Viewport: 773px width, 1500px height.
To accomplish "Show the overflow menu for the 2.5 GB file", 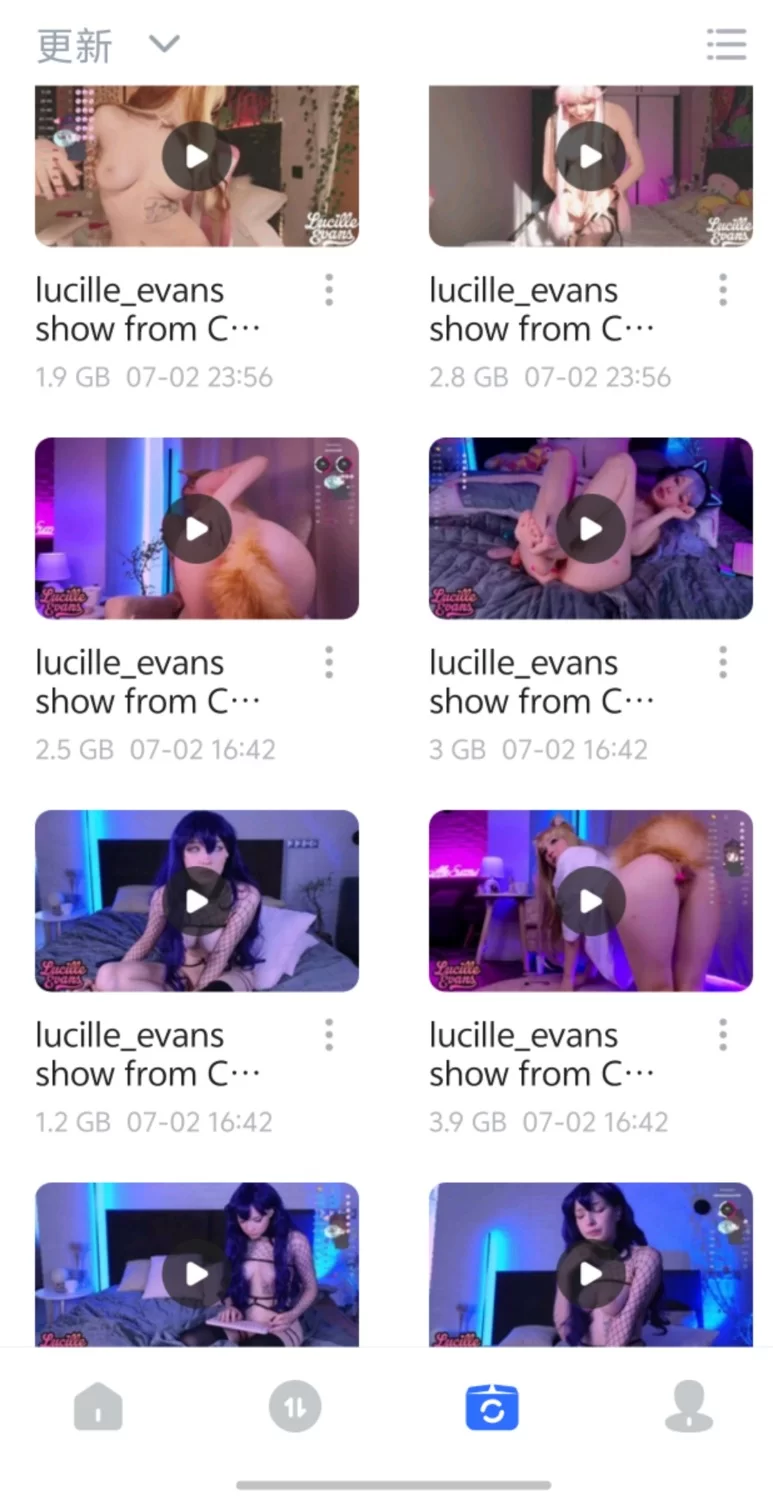I will [x=329, y=663].
